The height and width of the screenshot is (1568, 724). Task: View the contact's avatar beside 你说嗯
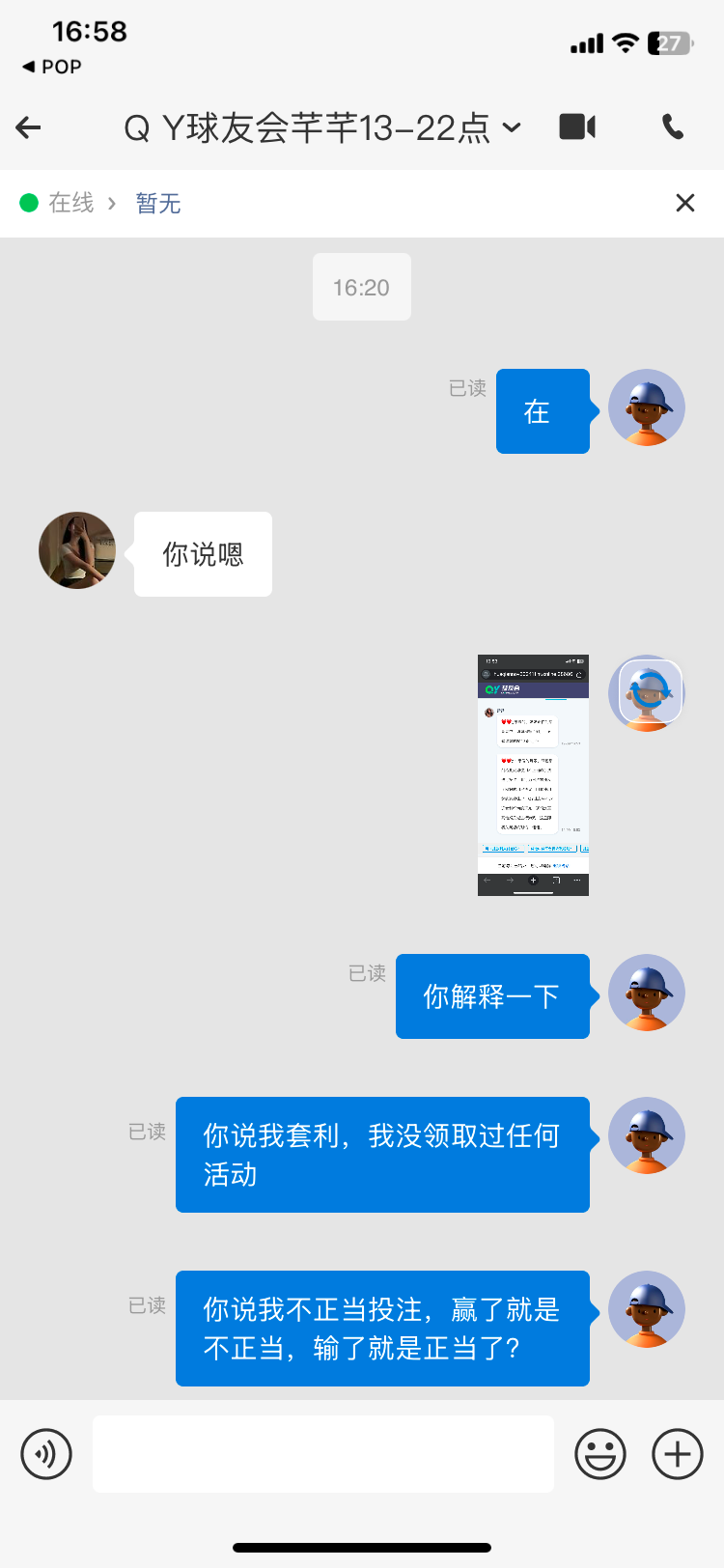pos(77,550)
